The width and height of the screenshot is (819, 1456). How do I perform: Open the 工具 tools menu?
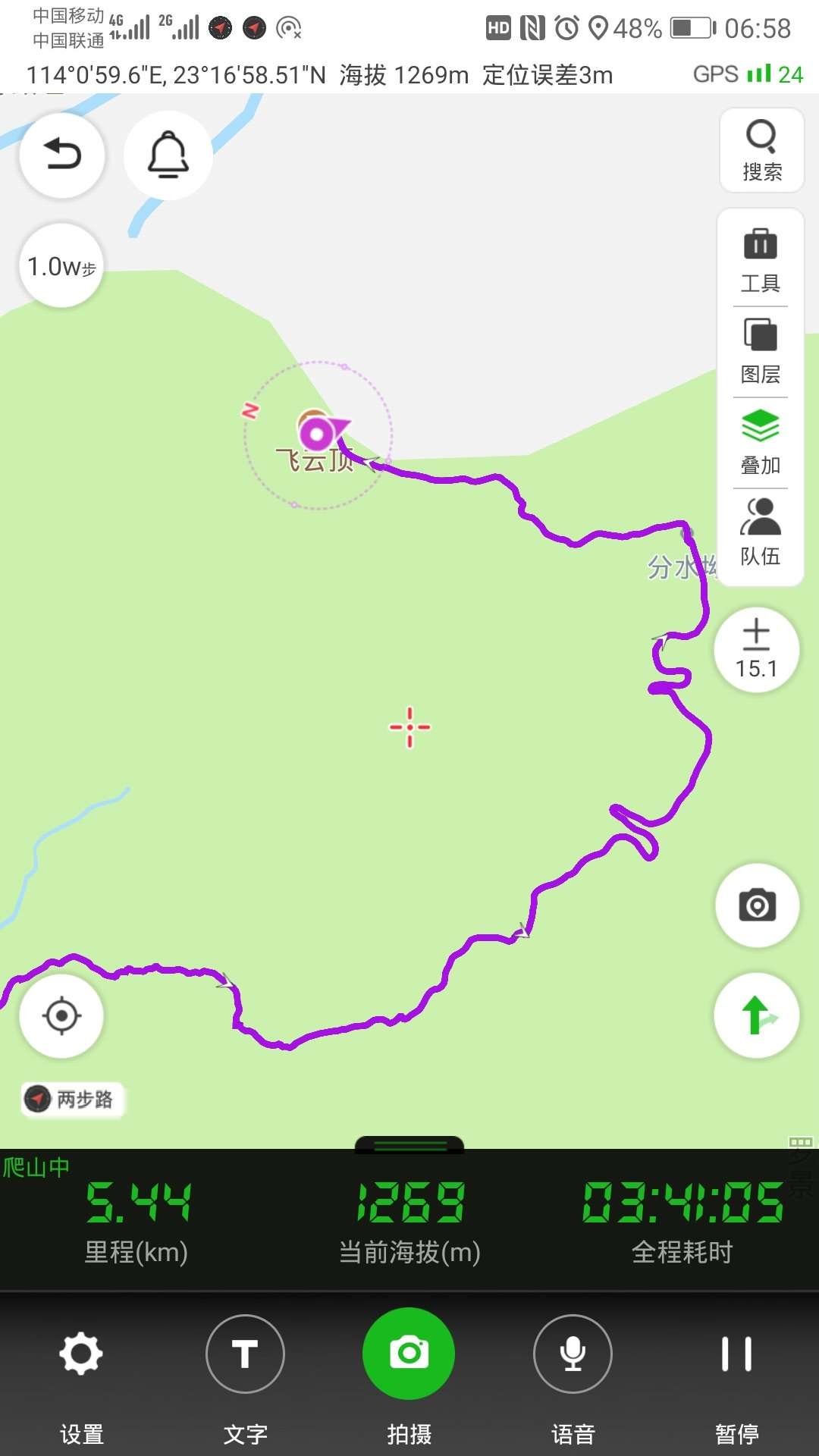[x=761, y=260]
